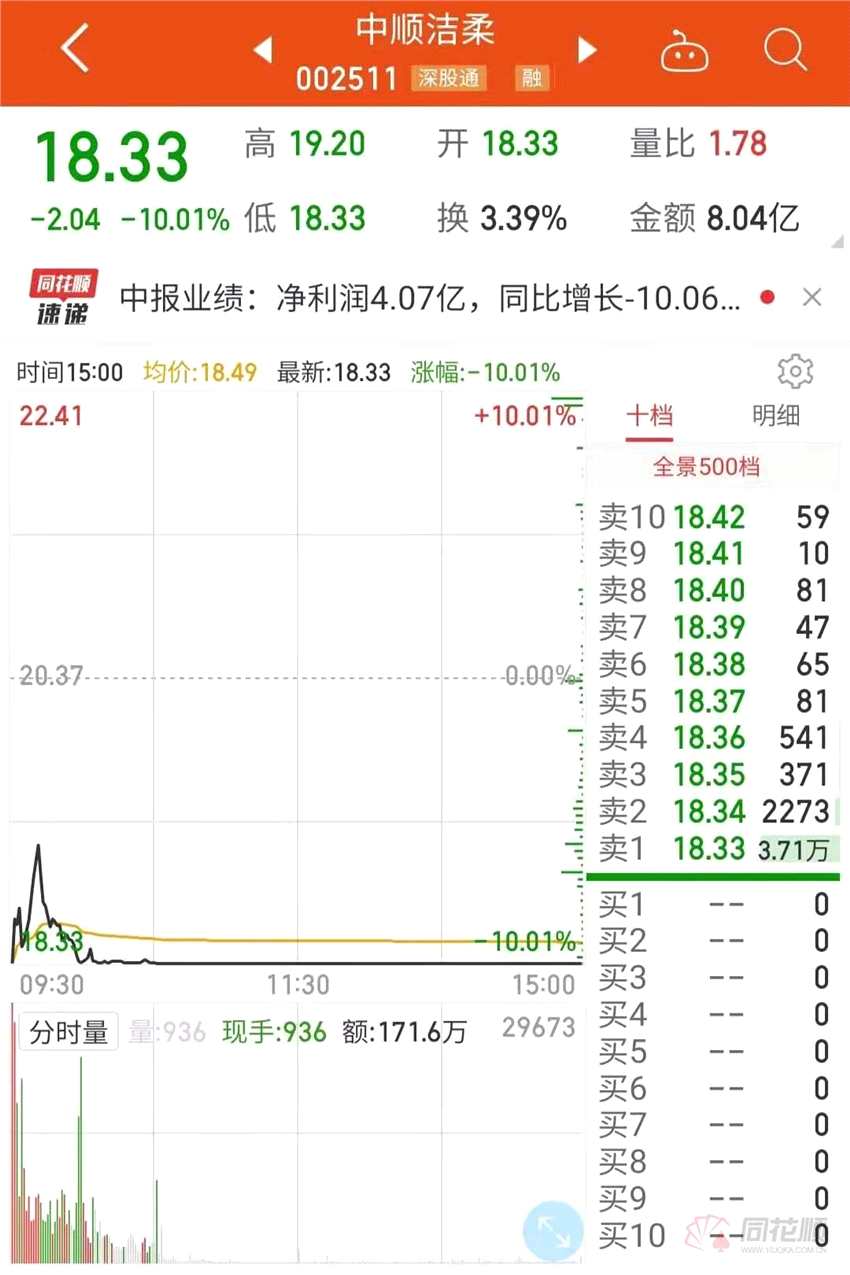Switch to the 明细 tab

point(776,416)
